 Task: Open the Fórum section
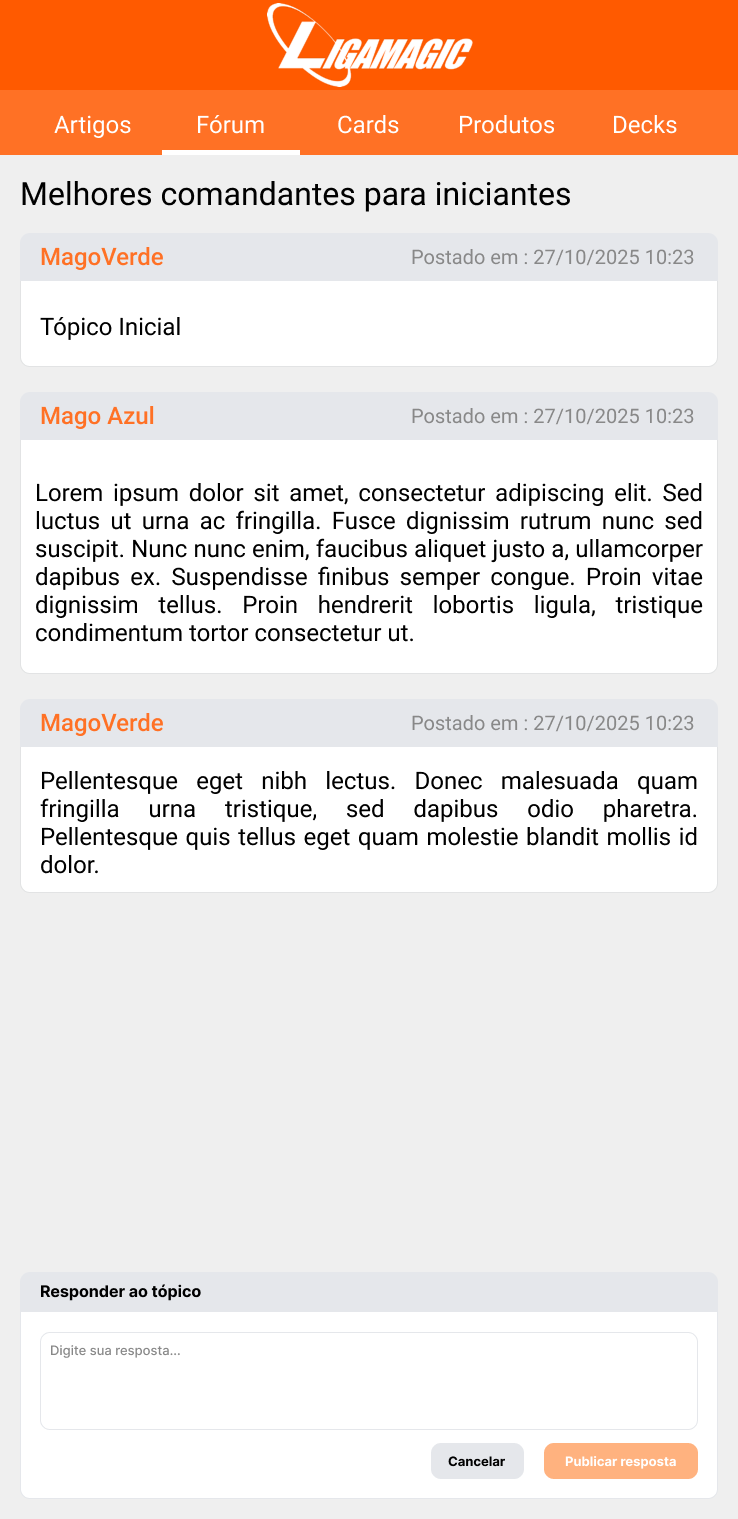click(230, 124)
